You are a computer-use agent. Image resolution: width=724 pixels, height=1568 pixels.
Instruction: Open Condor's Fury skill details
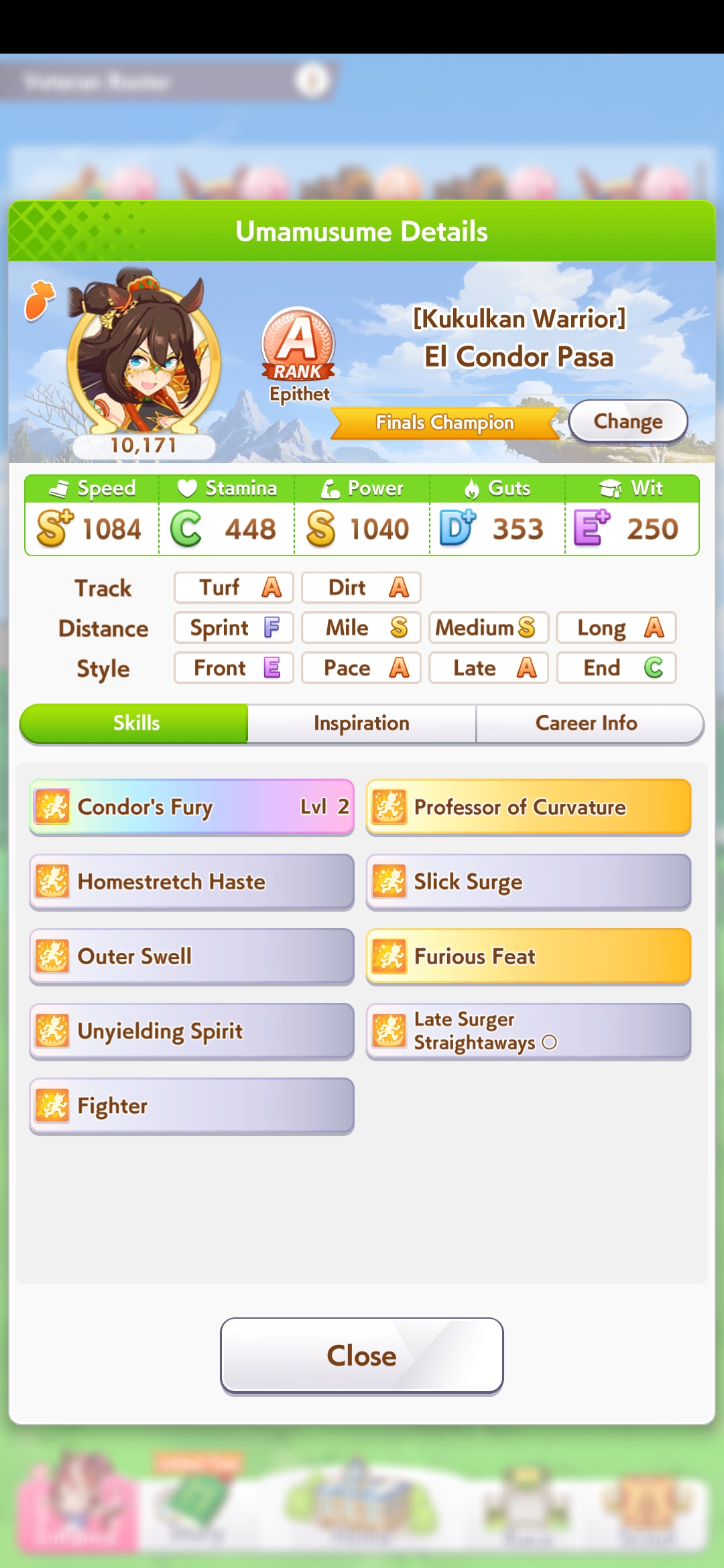point(192,807)
